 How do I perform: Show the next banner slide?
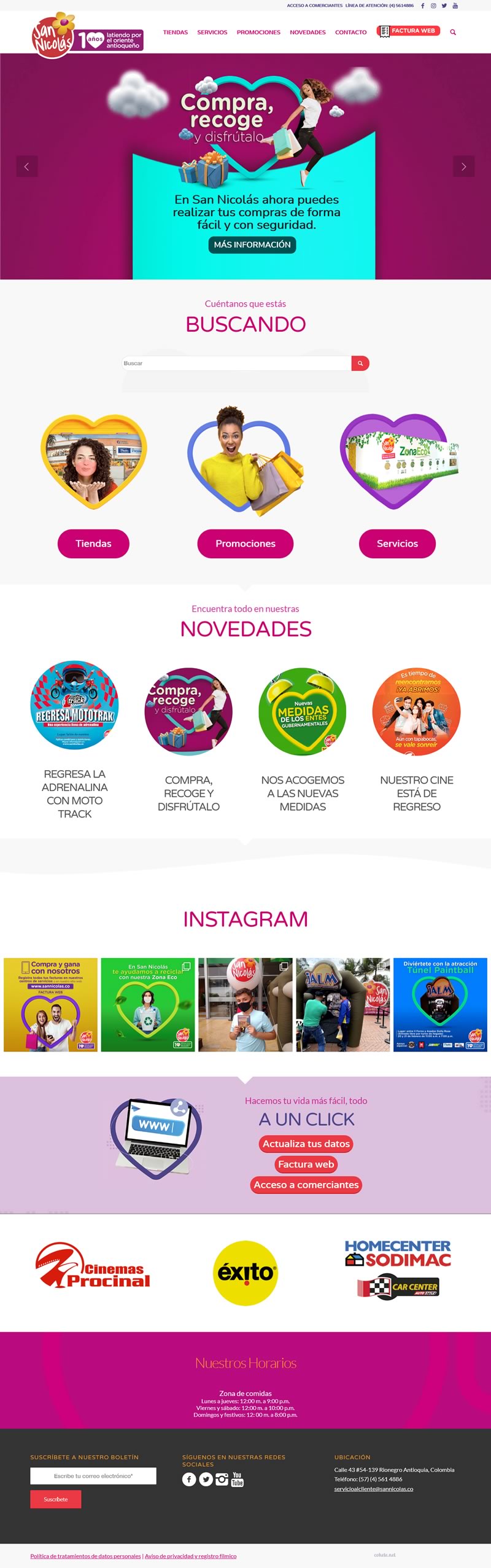click(x=463, y=166)
